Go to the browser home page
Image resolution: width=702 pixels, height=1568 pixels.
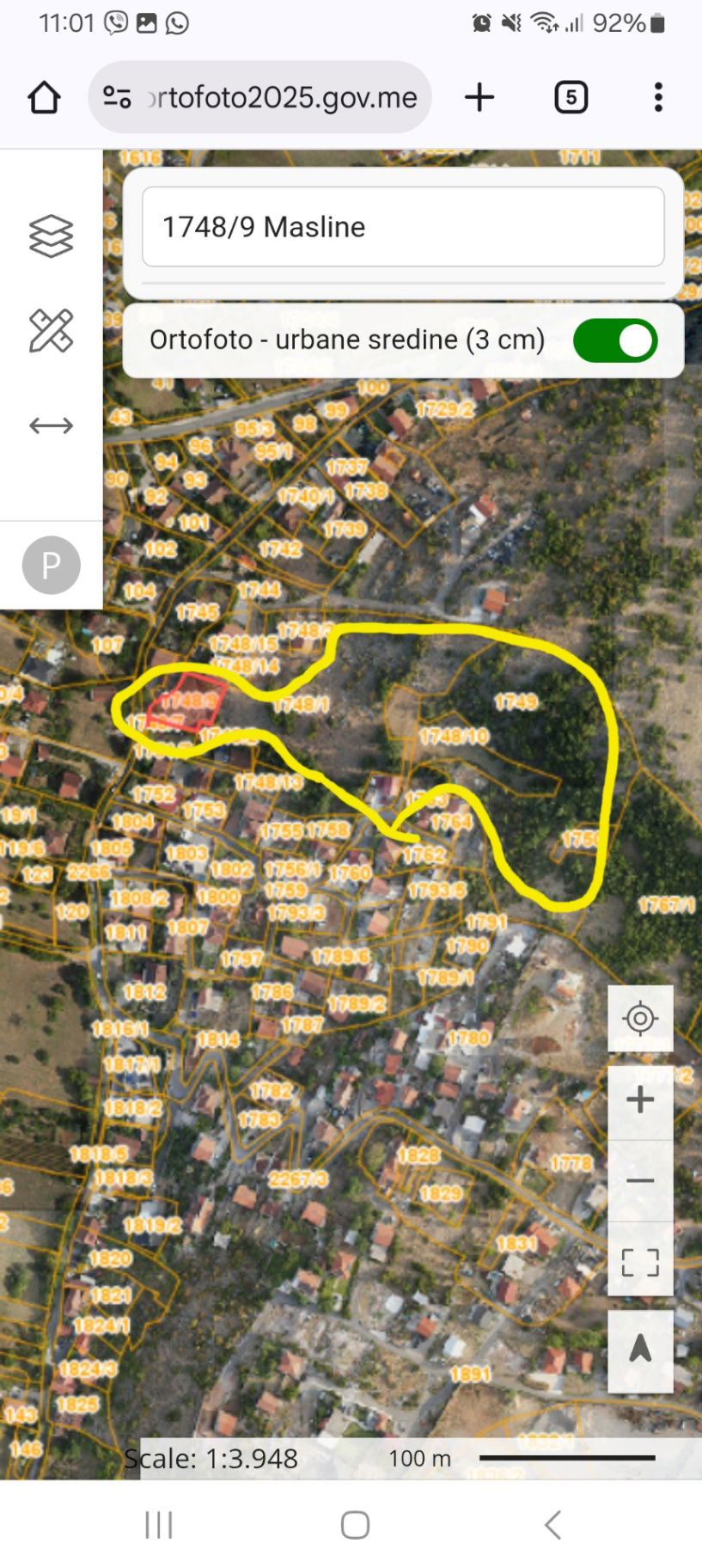(x=45, y=98)
